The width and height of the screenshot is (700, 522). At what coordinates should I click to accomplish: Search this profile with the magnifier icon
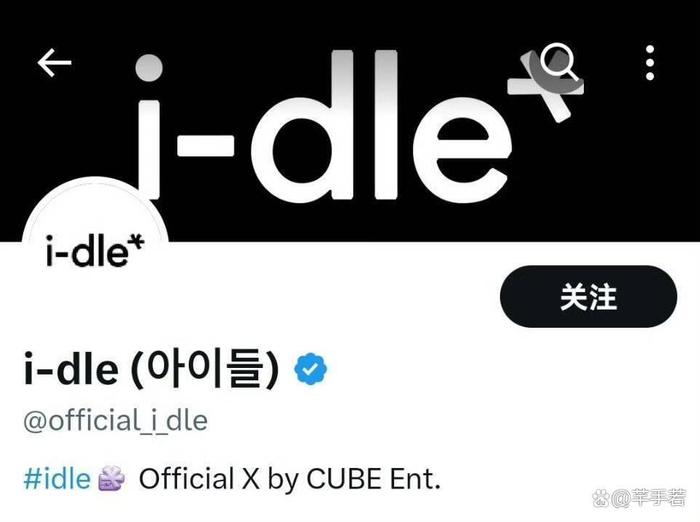click(559, 63)
